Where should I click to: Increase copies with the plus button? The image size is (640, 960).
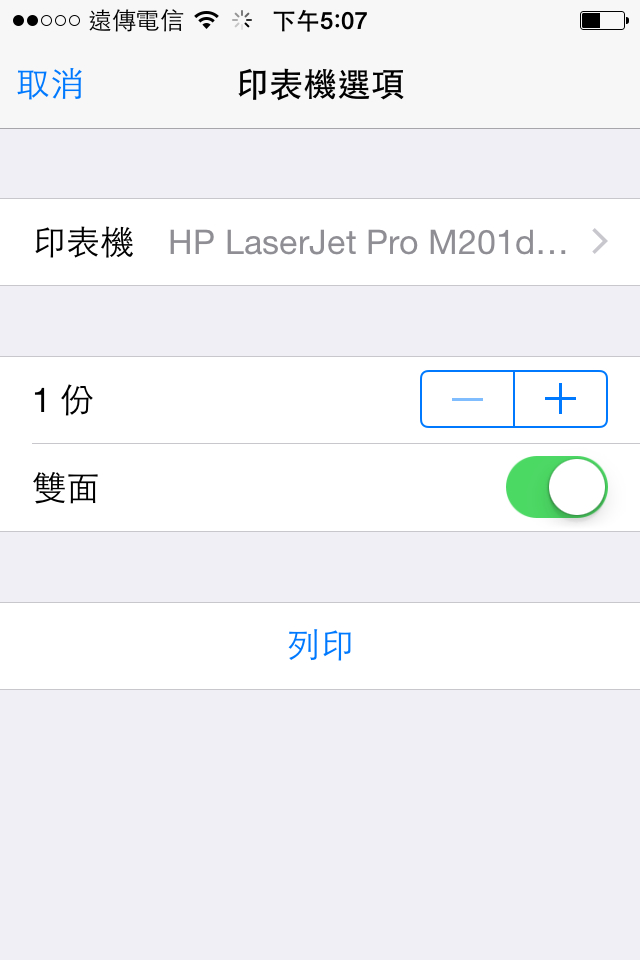click(x=560, y=399)
